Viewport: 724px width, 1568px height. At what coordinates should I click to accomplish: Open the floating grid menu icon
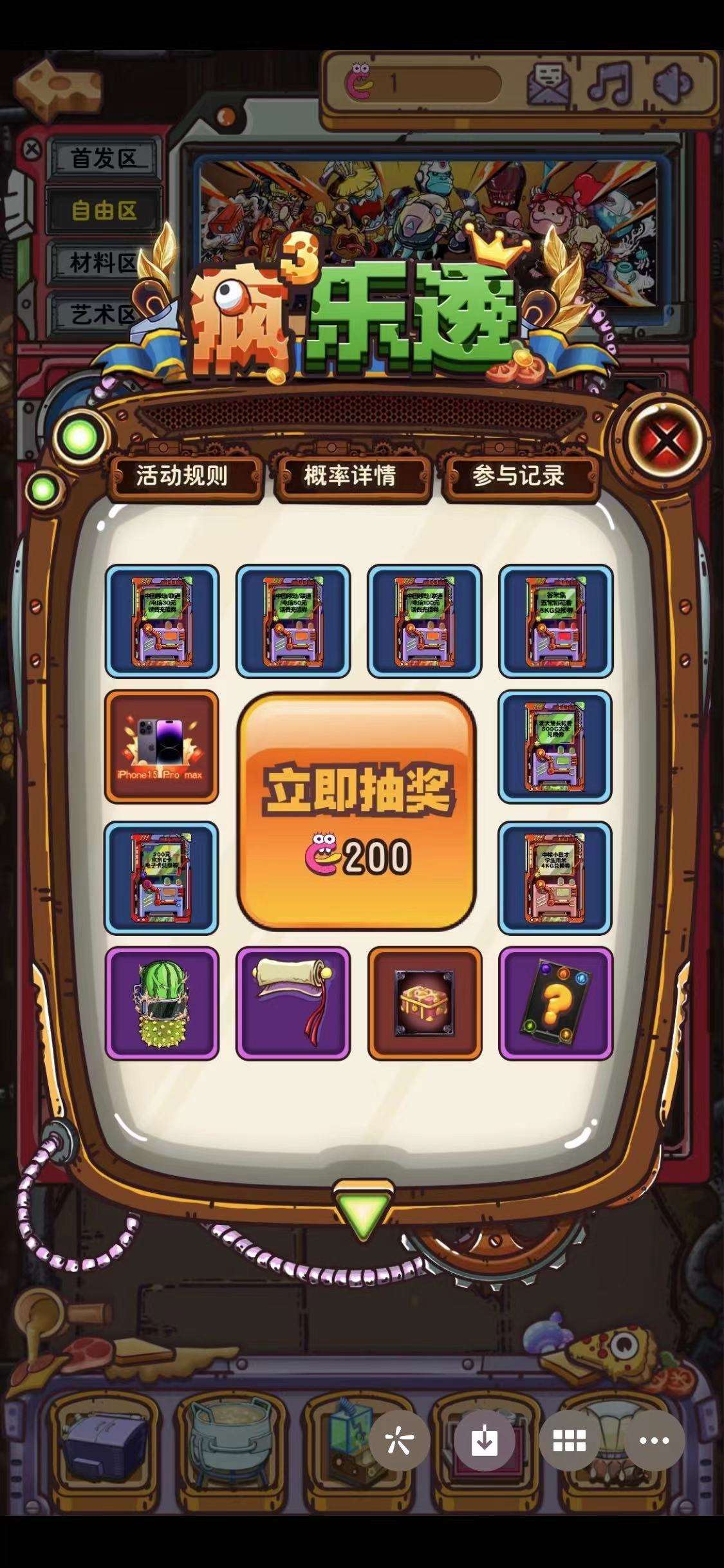tap(570, 1441)
